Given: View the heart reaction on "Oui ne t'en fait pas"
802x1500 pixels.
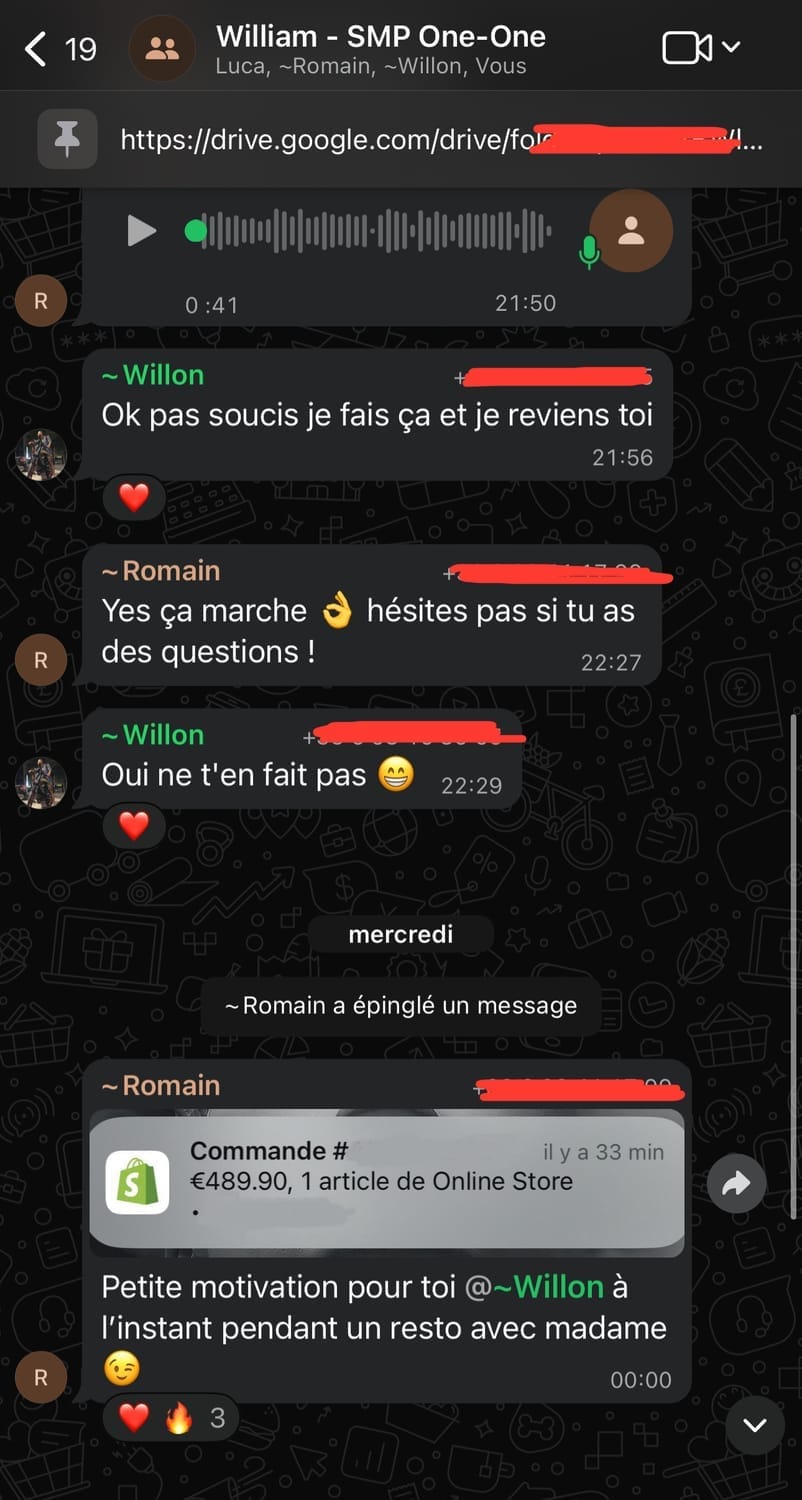Looking at the screenshot, I should click(x=133, y=826).
